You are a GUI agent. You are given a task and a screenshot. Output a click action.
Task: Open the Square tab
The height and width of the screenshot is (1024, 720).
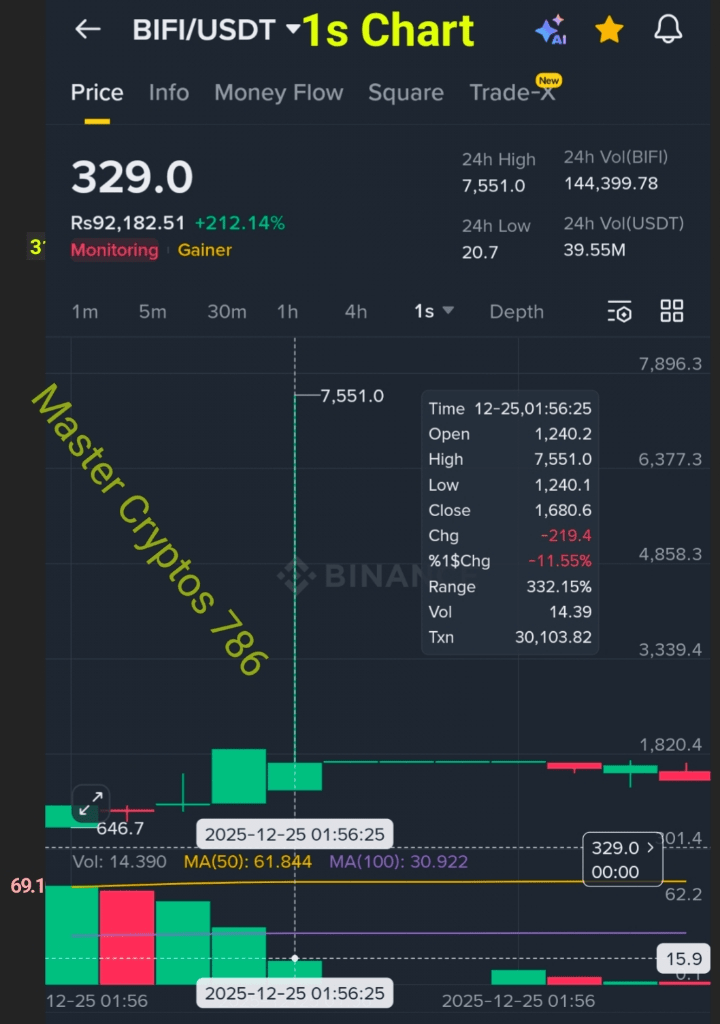click(x=405, y=93)
